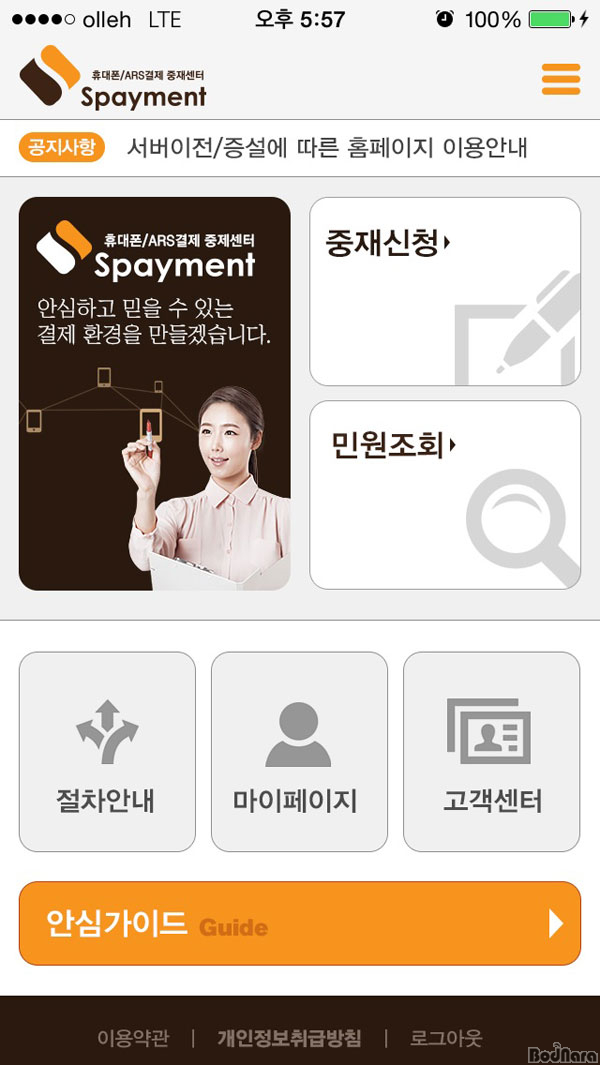Go to 마이페이지
The width and height of the screenshot is (600, 1065).
point(299,751)
